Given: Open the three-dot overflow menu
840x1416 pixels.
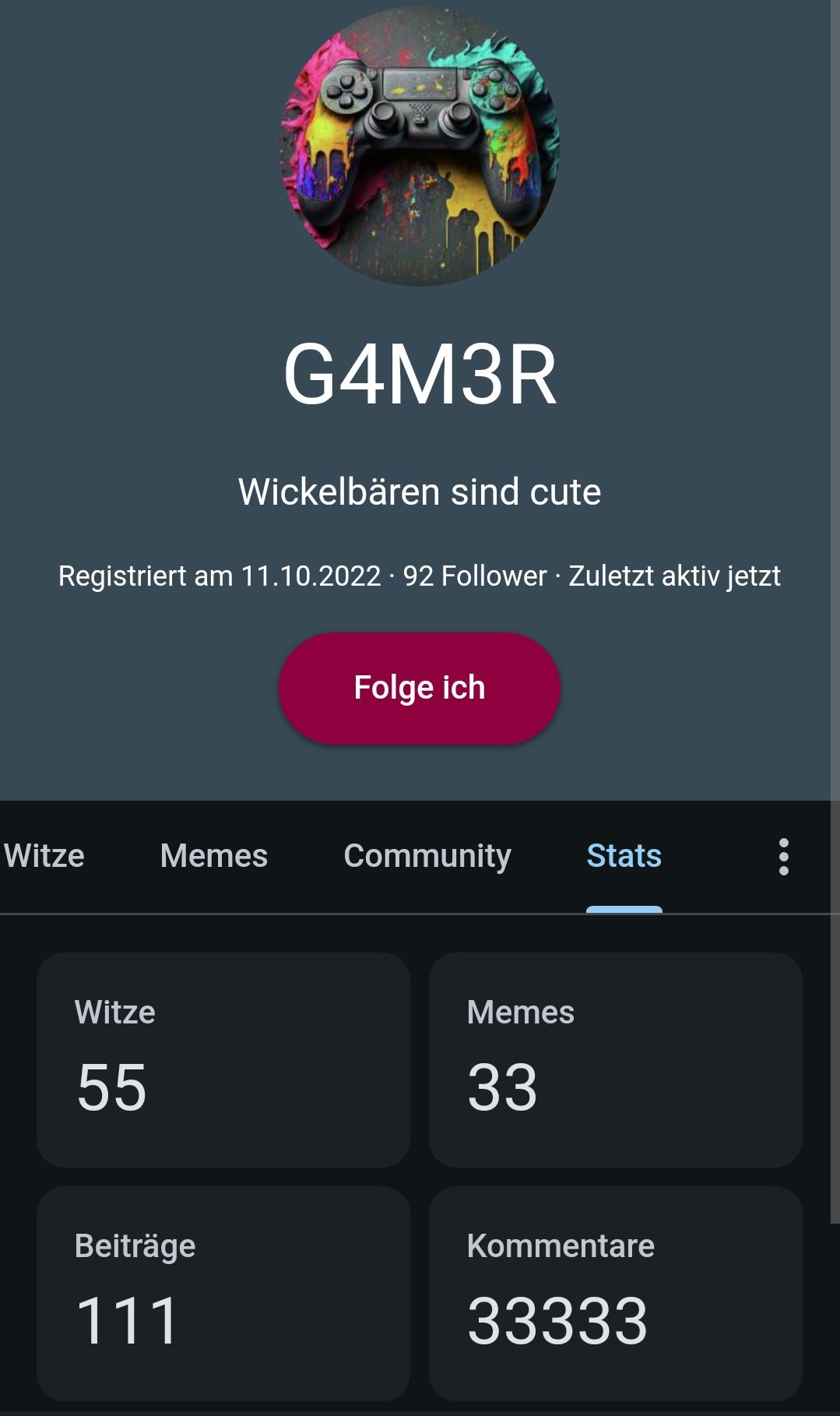Looking at the screenshot, I should [x=783, y=857].
